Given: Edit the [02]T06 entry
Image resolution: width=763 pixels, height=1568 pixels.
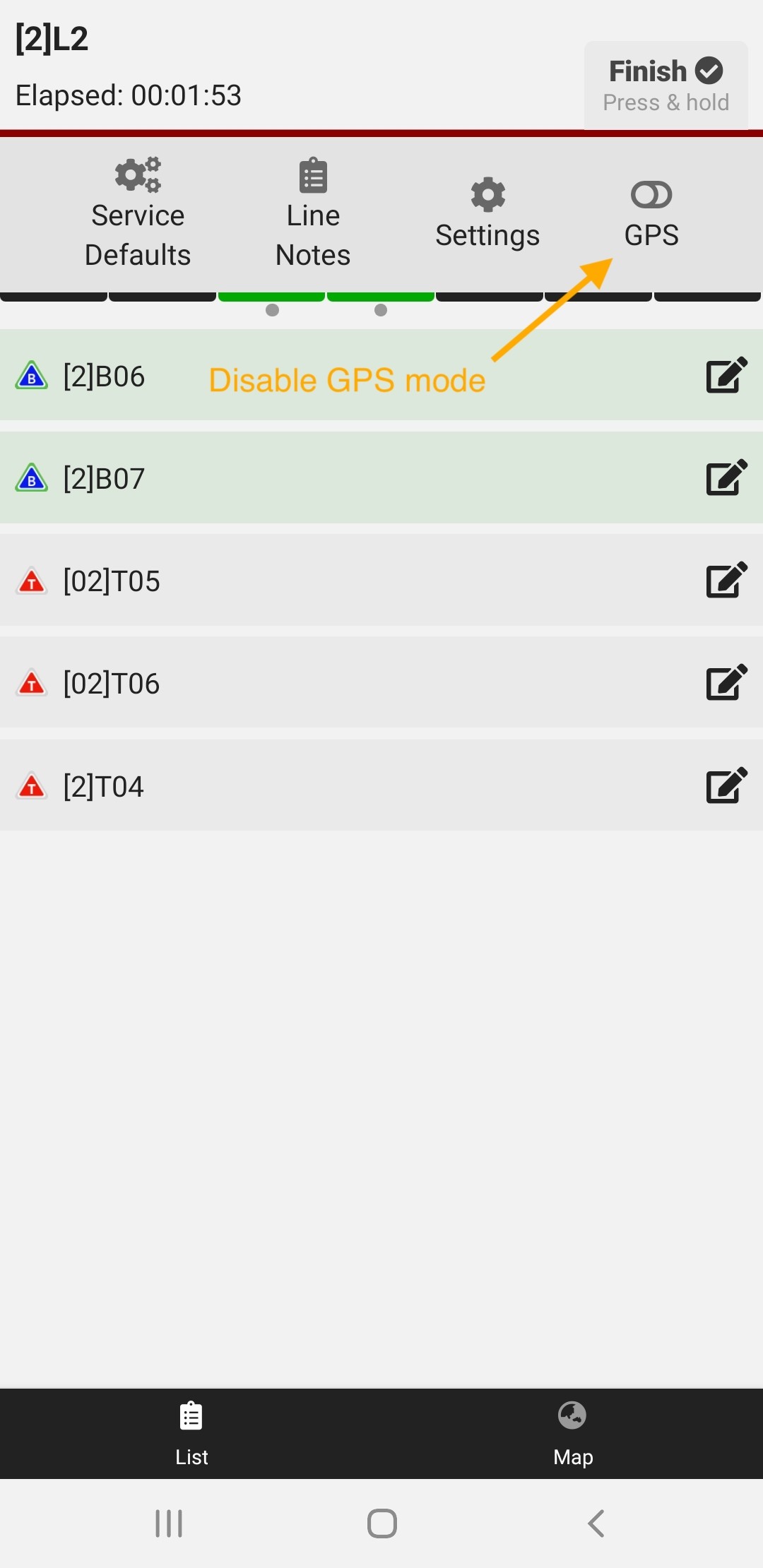Looking at the screenshot, I should (726, 682).
